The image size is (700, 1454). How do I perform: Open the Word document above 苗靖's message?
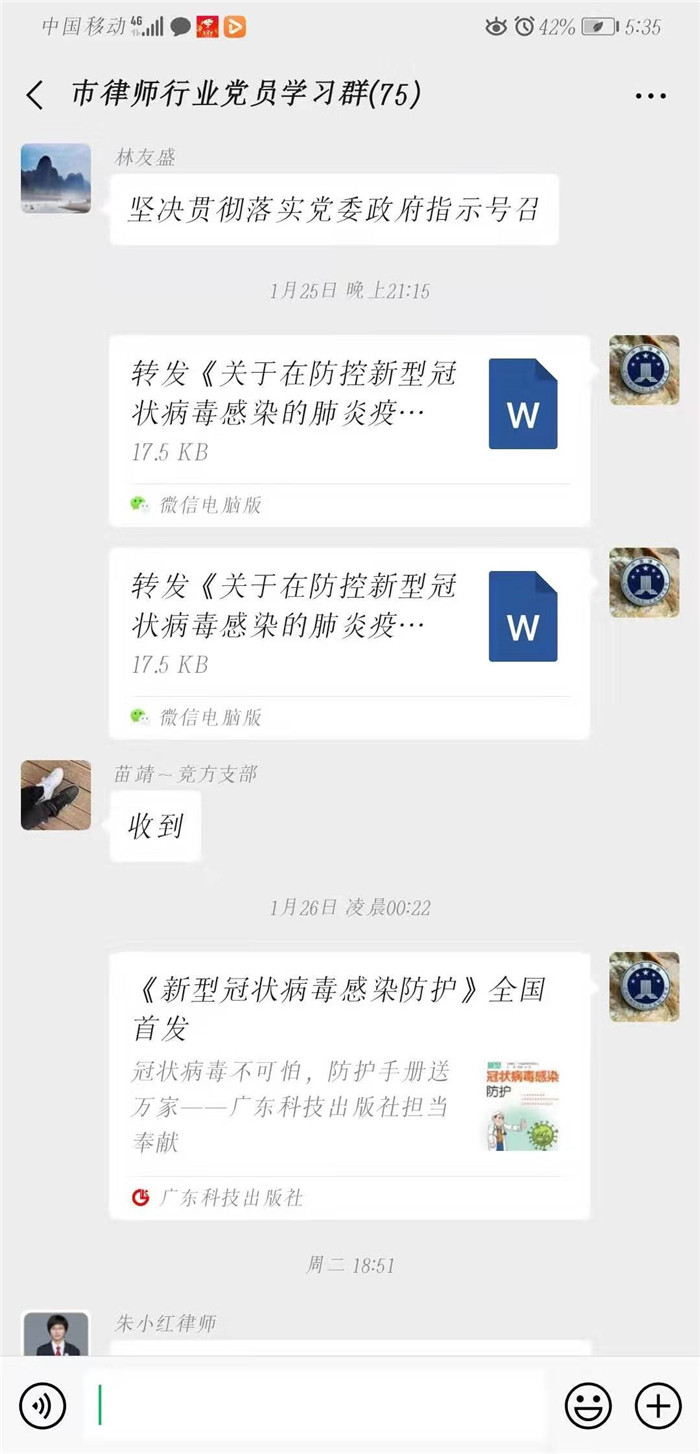pos(349,643)
